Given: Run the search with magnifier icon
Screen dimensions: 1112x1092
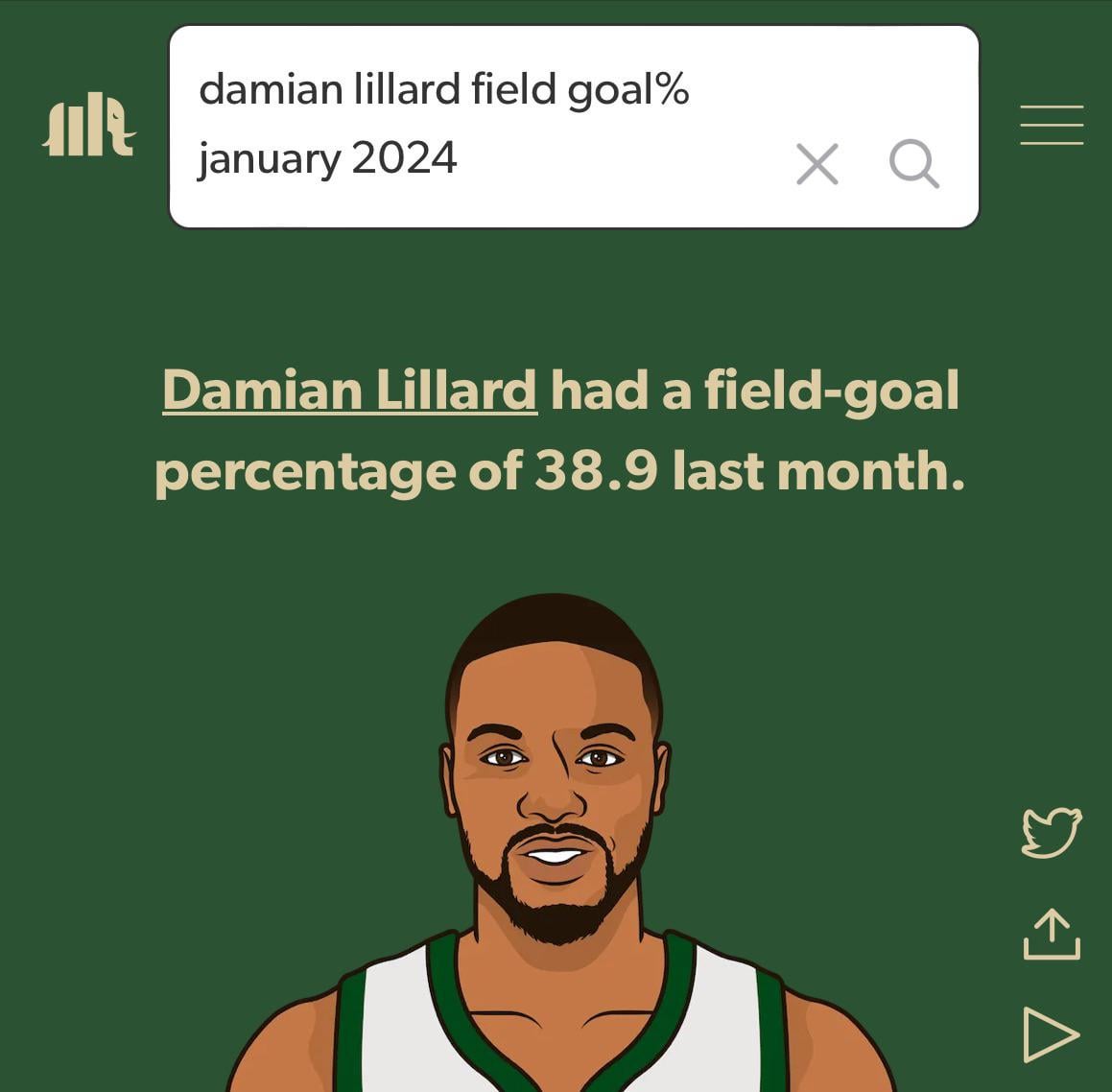Looking at the screenshot, I should click(x=913, y=163).
